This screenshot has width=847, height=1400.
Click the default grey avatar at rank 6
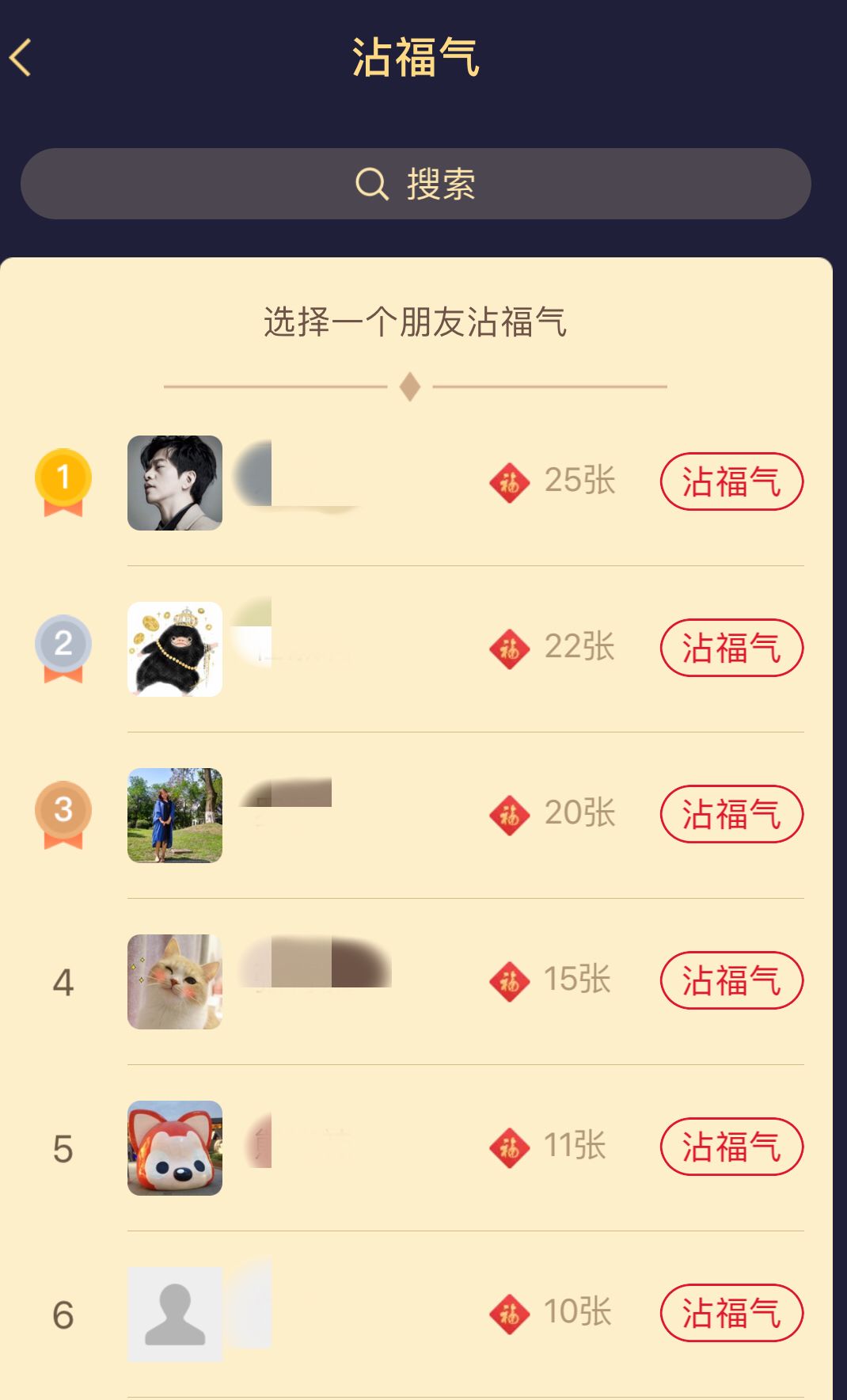click(174, 1312)
